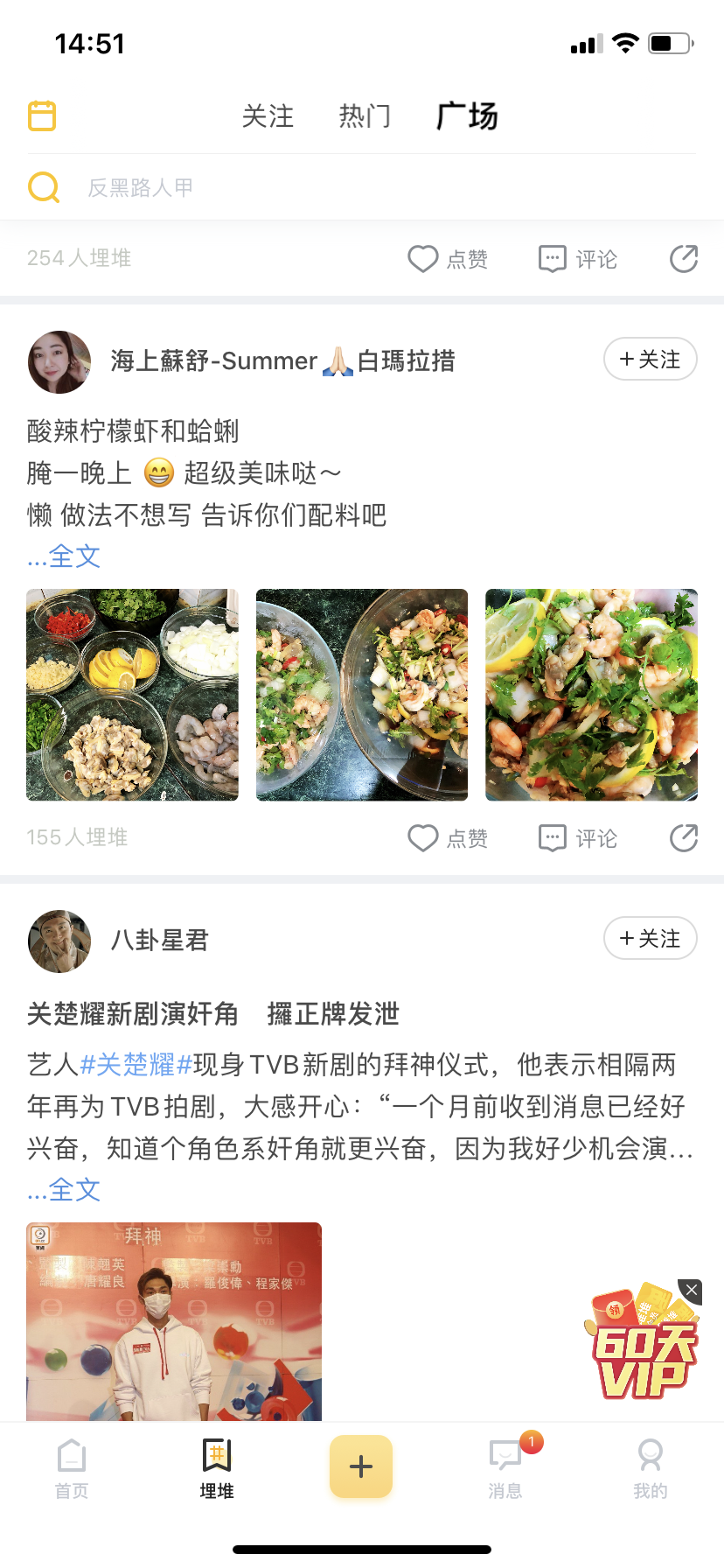Screen dimensions: 724x1568
Task: Open the #关楚耀# hashtag link
Action: click(136, 1065)
